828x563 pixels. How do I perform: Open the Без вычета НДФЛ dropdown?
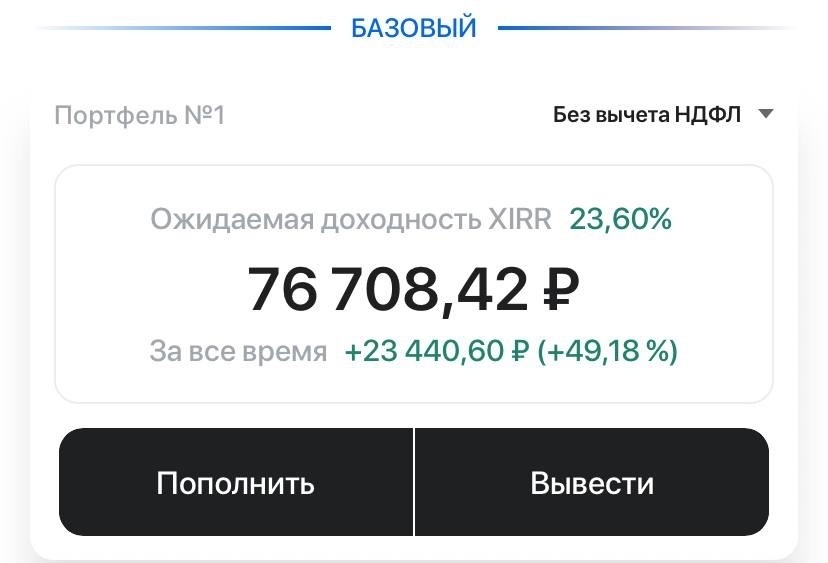(663, 115)
